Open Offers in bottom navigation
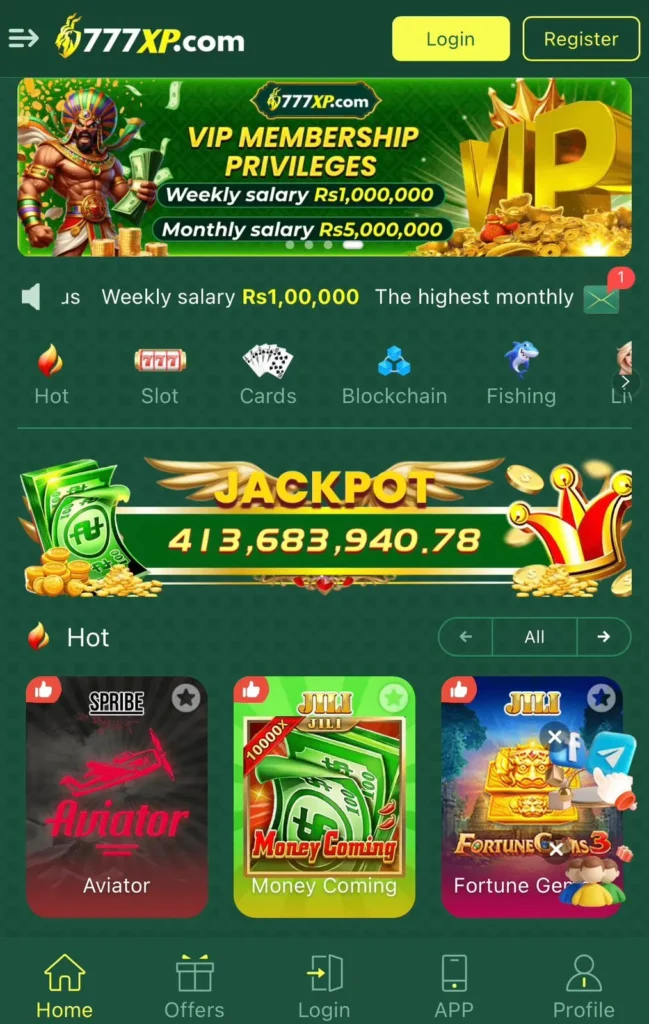The image size is (649, 1024). [194, 985]
